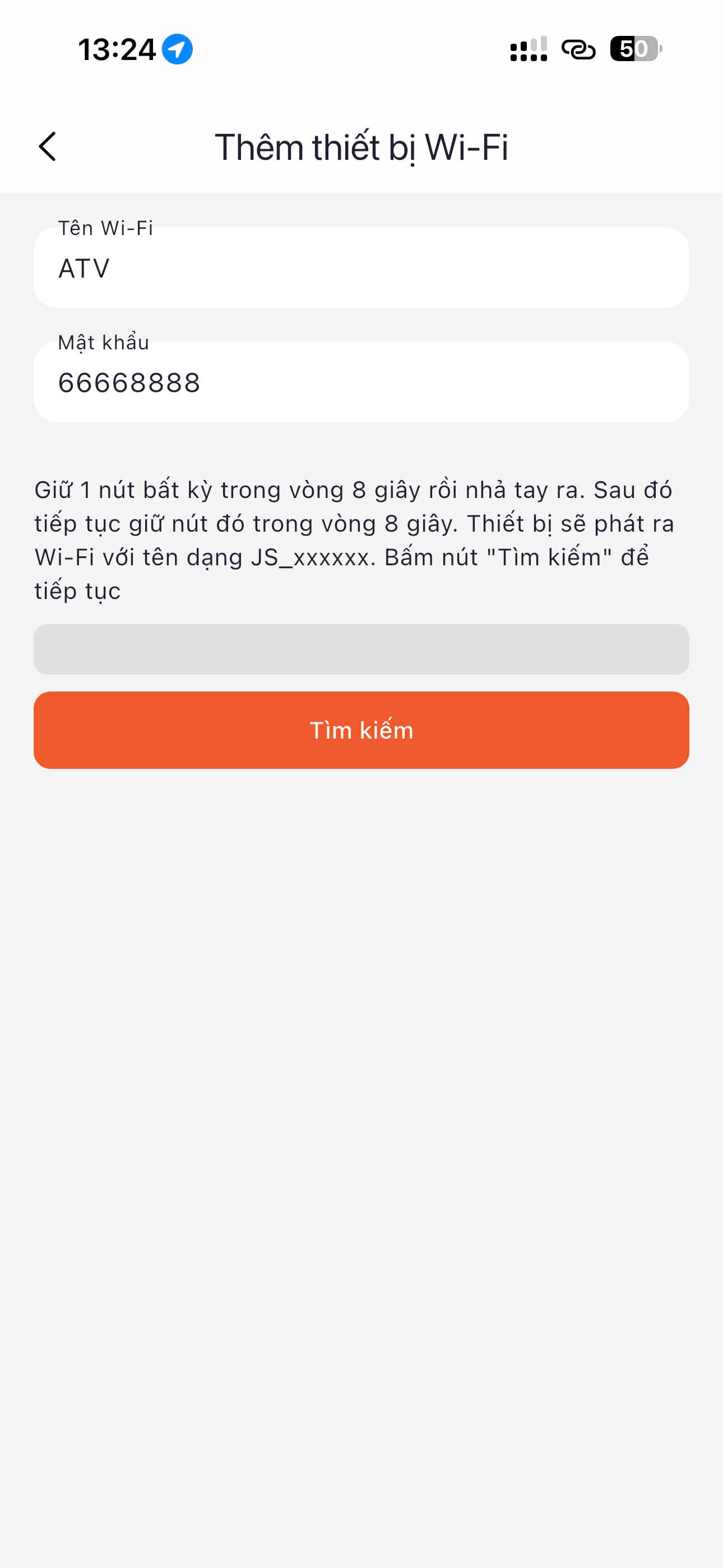Edit the Tên Wi-Fi field
This screenshot has width=723, height=1568.
coord(361,268)
